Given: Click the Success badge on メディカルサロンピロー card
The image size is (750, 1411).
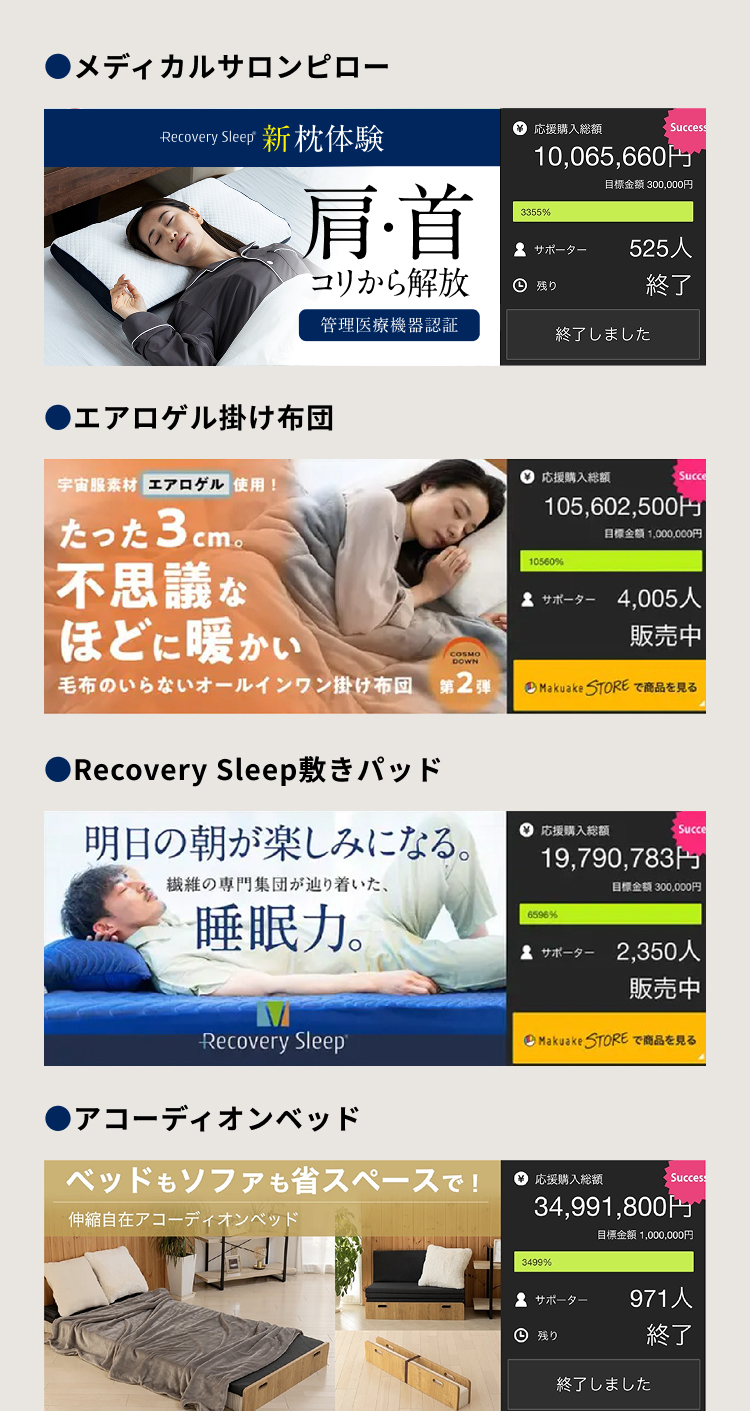Looking at the screenshot, I should pos(689,128).
